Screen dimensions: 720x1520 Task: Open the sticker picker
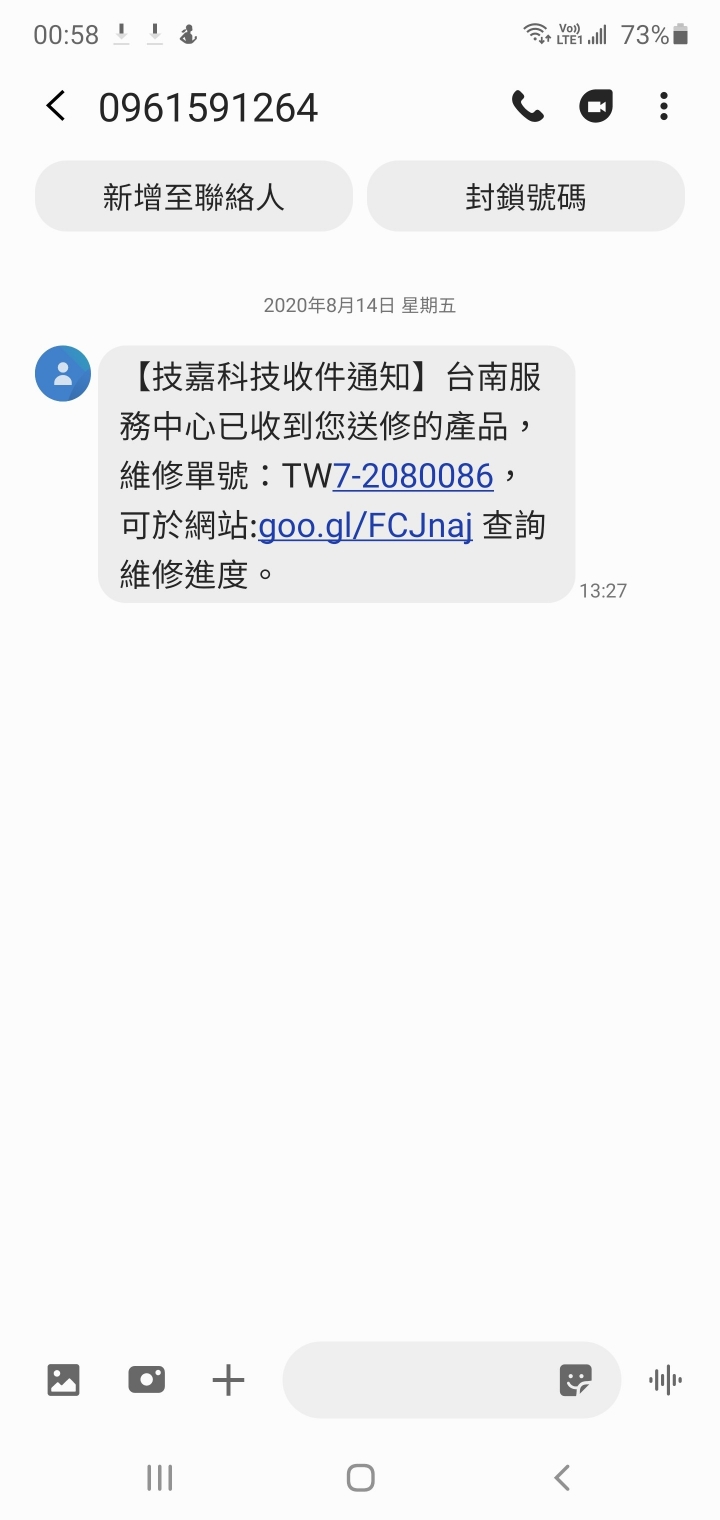tap(575, 1380)
